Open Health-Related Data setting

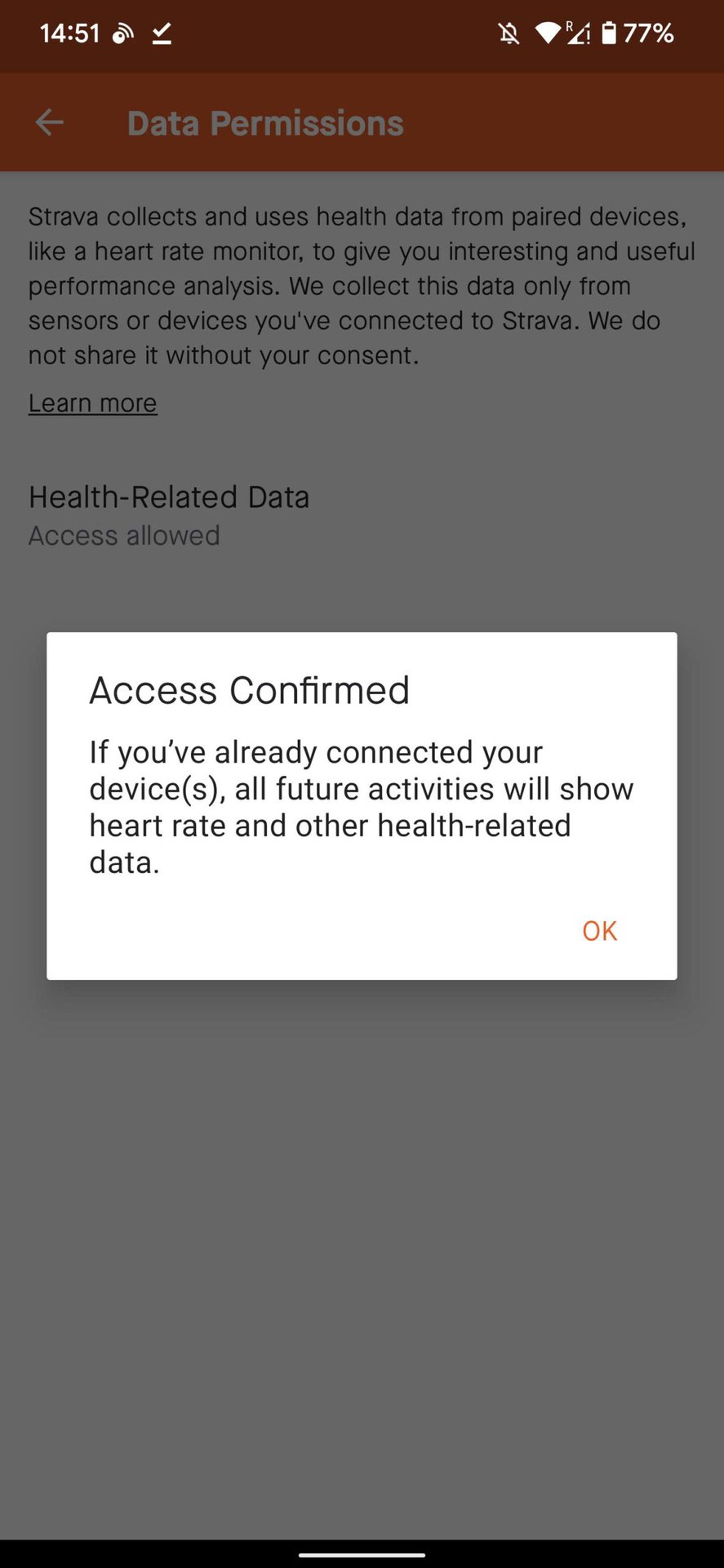[x=362, y=515]
